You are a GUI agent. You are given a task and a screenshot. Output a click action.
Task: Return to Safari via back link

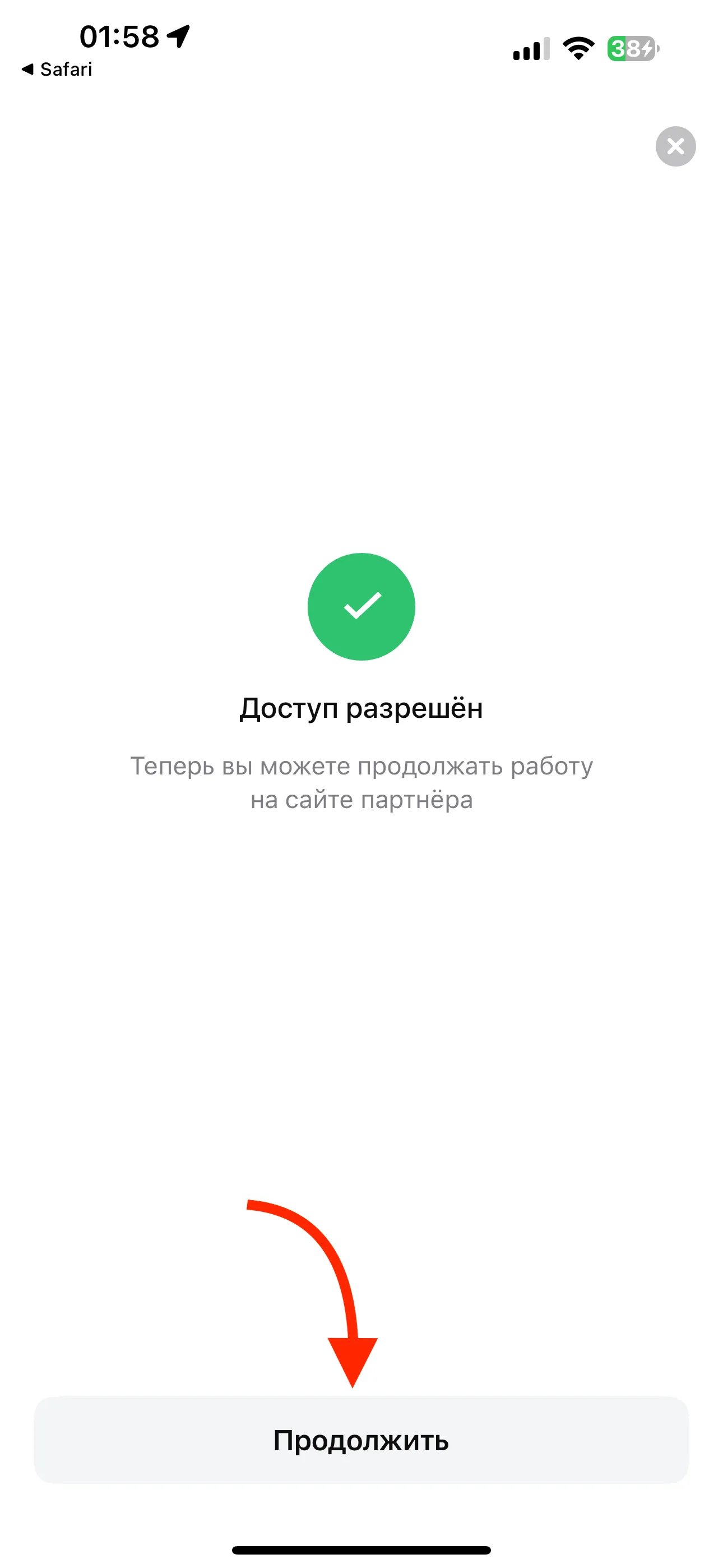[x=57, y=70]
